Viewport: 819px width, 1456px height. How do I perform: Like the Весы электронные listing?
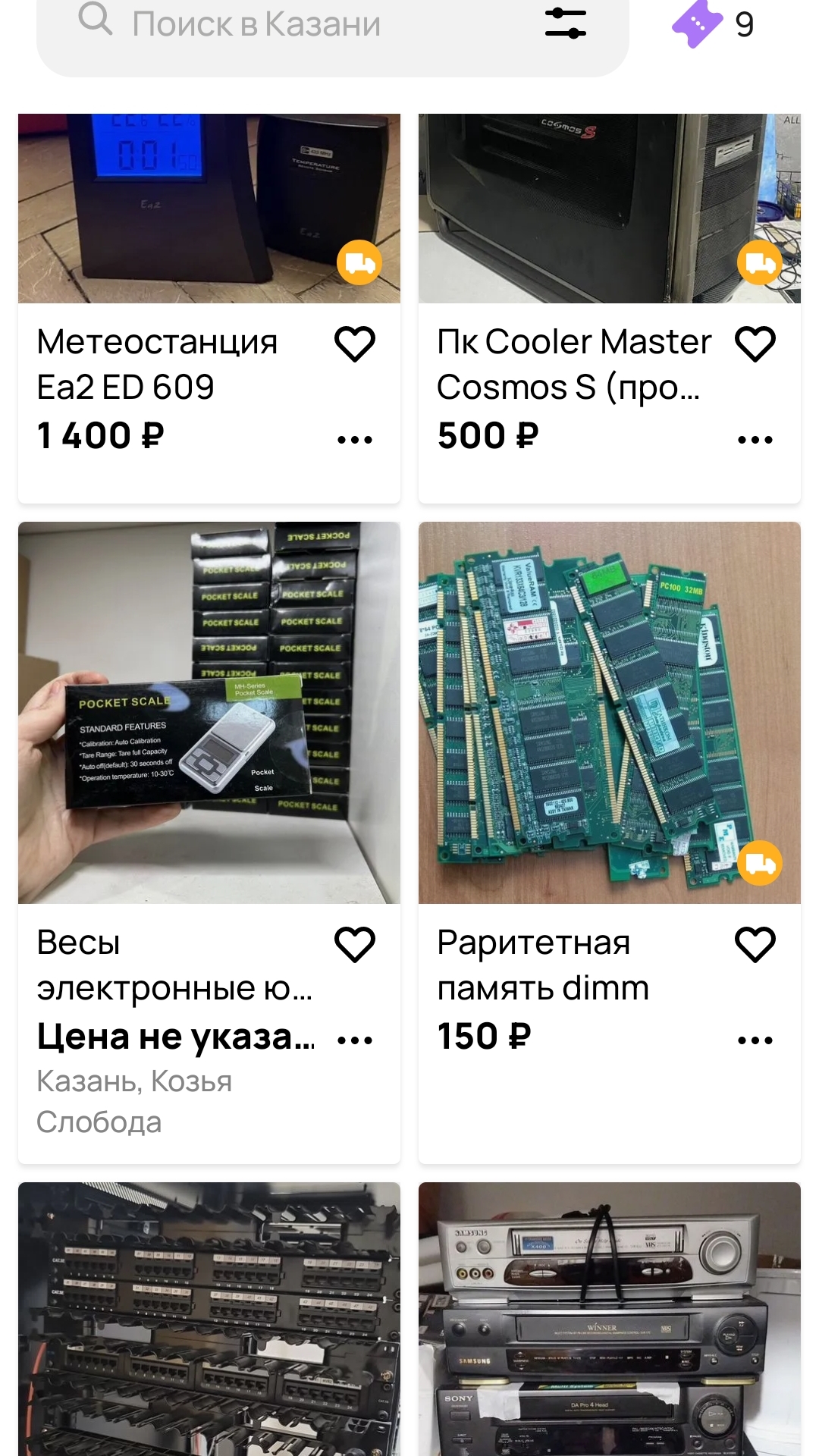point(355,944)
